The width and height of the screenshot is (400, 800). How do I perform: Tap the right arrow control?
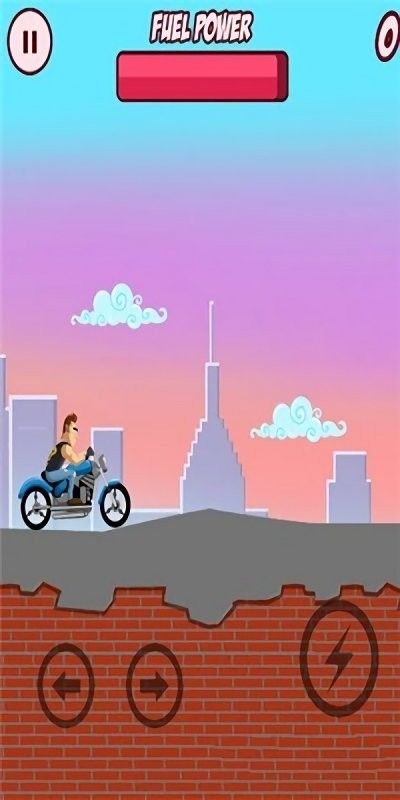155,685
